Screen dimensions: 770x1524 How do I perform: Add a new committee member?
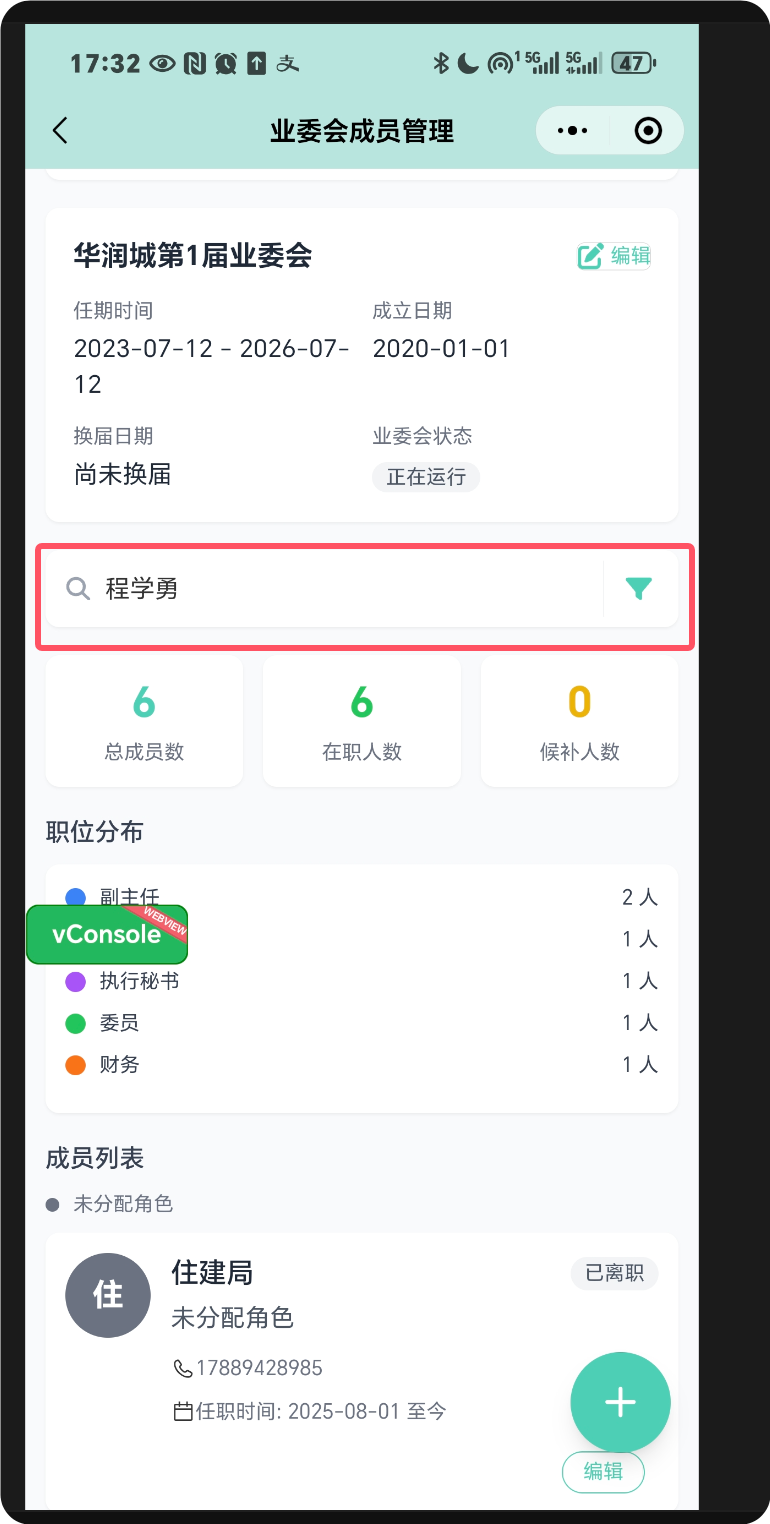pyautogui.click(x=620, y=1402)
